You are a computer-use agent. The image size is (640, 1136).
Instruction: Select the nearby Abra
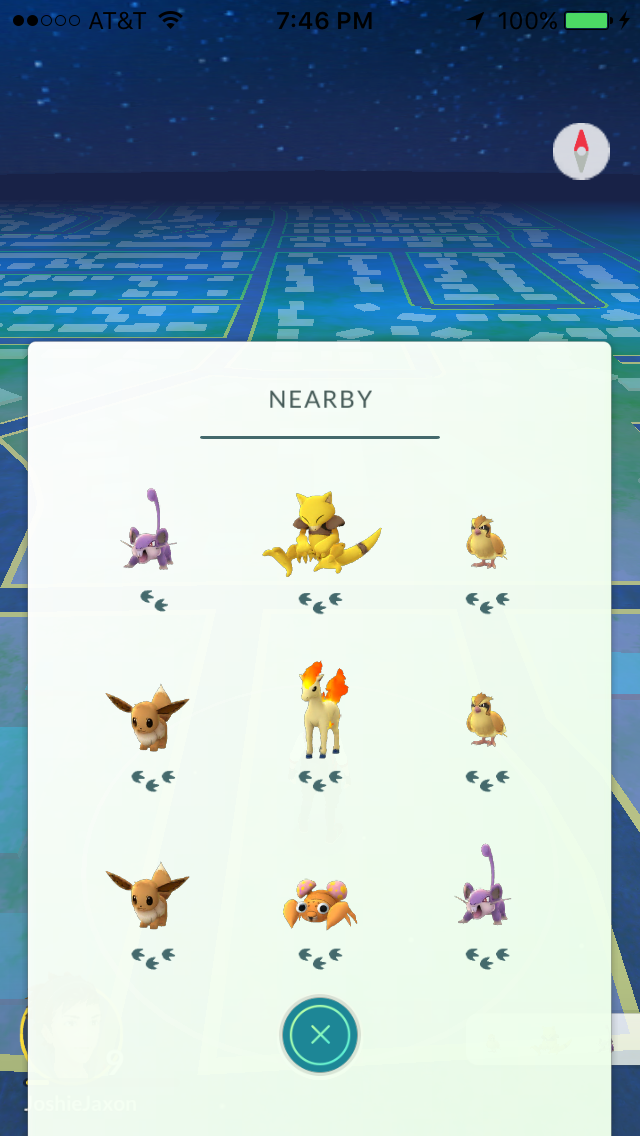coord(320,535)
